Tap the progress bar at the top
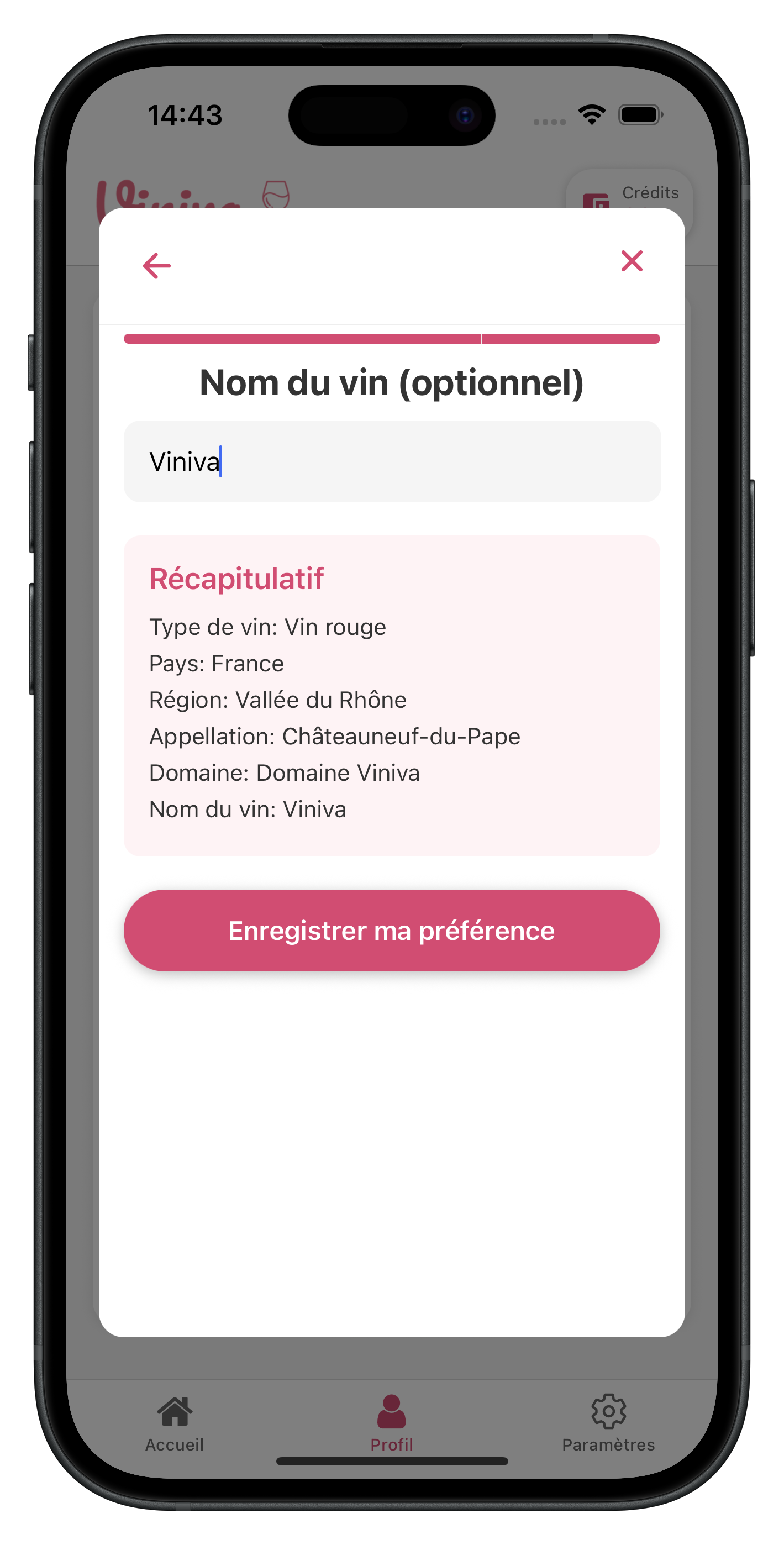 click(392, 338)
